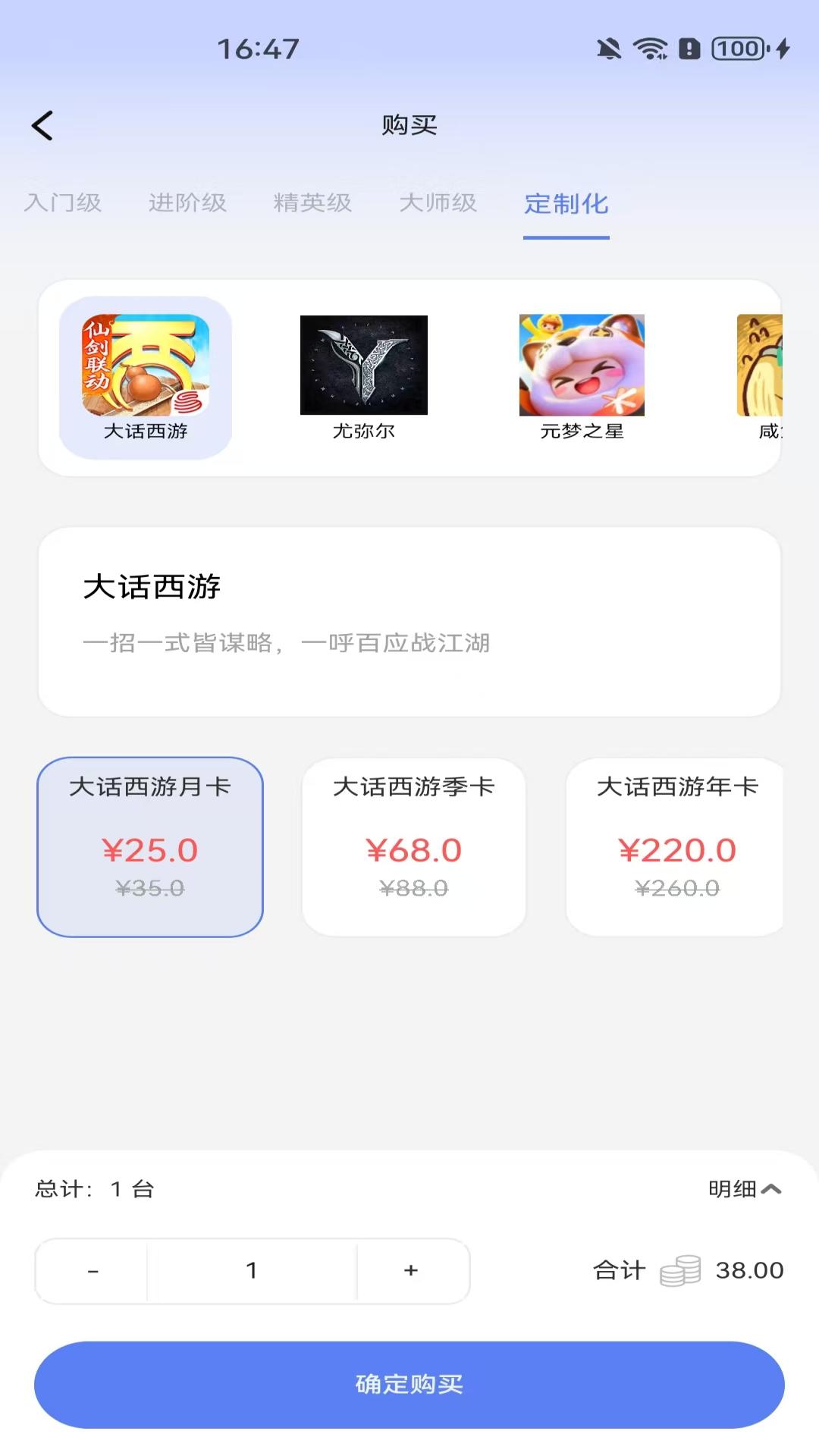Switch to the 大师级 tab
The image size is (819, 1456).
438,203
